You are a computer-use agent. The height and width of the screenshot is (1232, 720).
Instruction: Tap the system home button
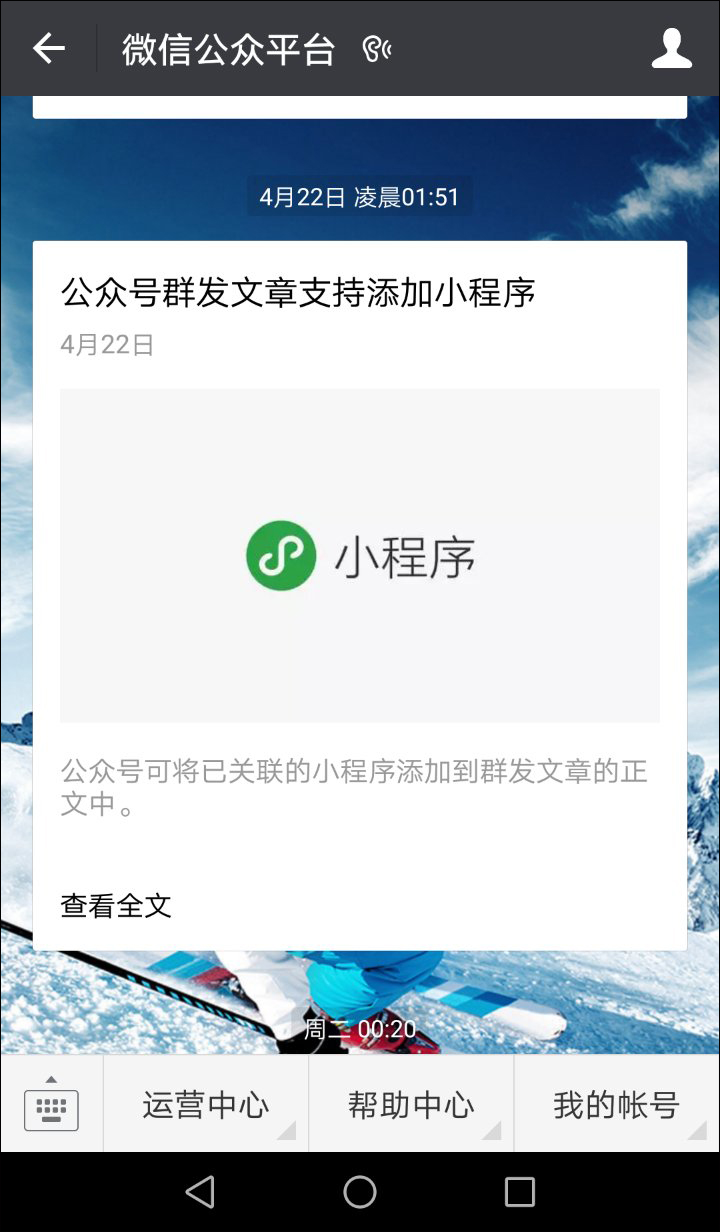[x=360, y=1192]
